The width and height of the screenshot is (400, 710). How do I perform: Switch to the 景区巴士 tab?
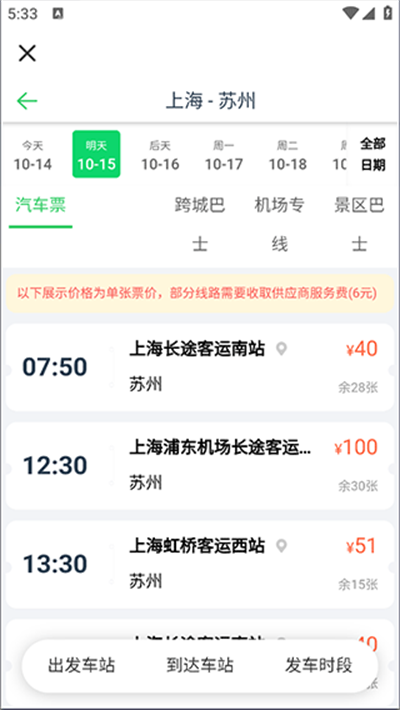coord(359,225)
